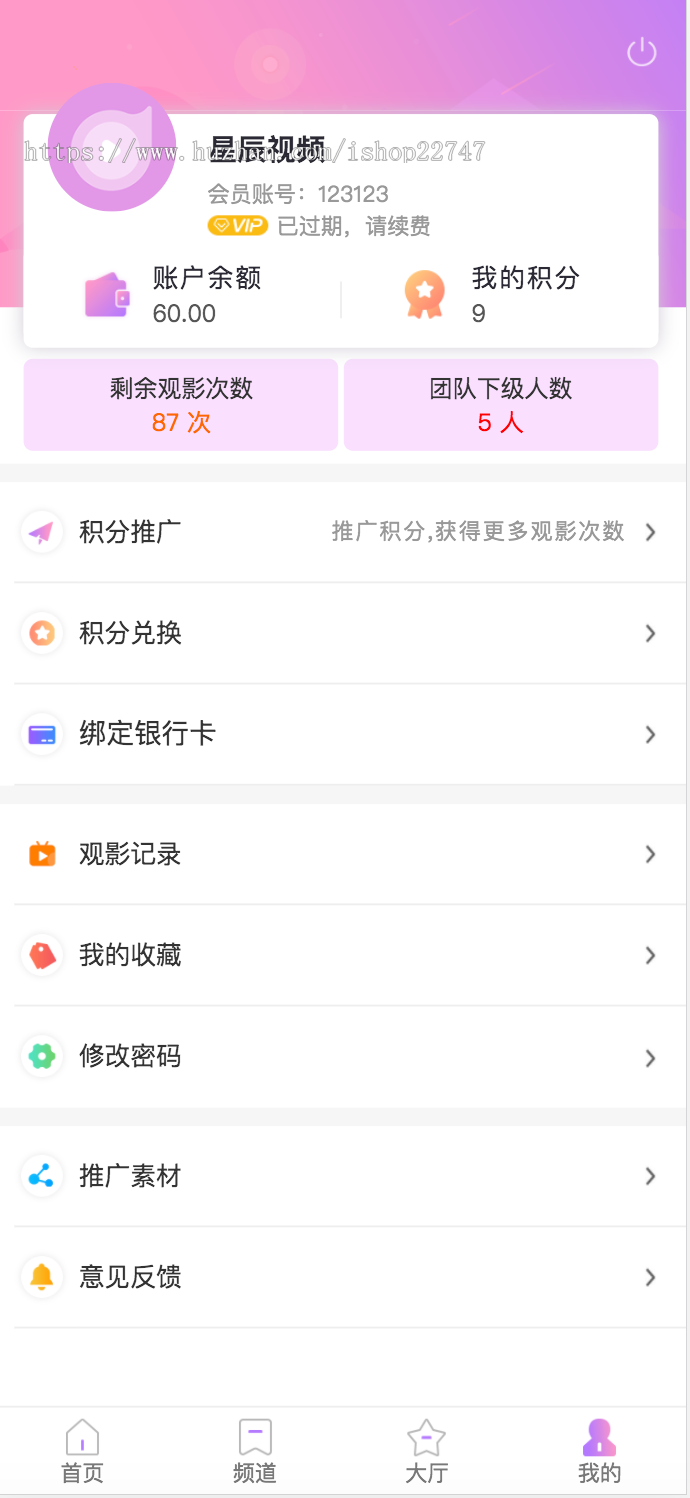Image resolution: width=690 pixels, height=1498 pixels.
Task: Select the 我的 profile tab
Action: (599, 1451)
